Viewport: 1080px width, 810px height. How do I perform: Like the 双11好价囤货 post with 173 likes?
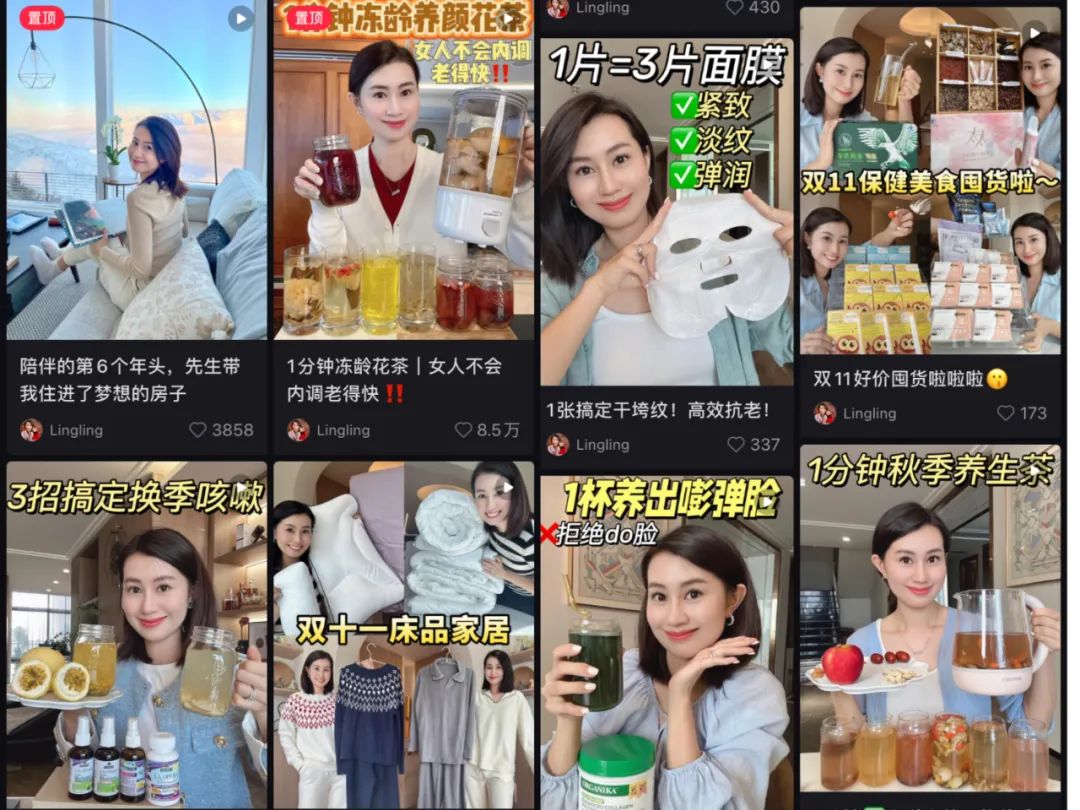[x=1006, y=413]
